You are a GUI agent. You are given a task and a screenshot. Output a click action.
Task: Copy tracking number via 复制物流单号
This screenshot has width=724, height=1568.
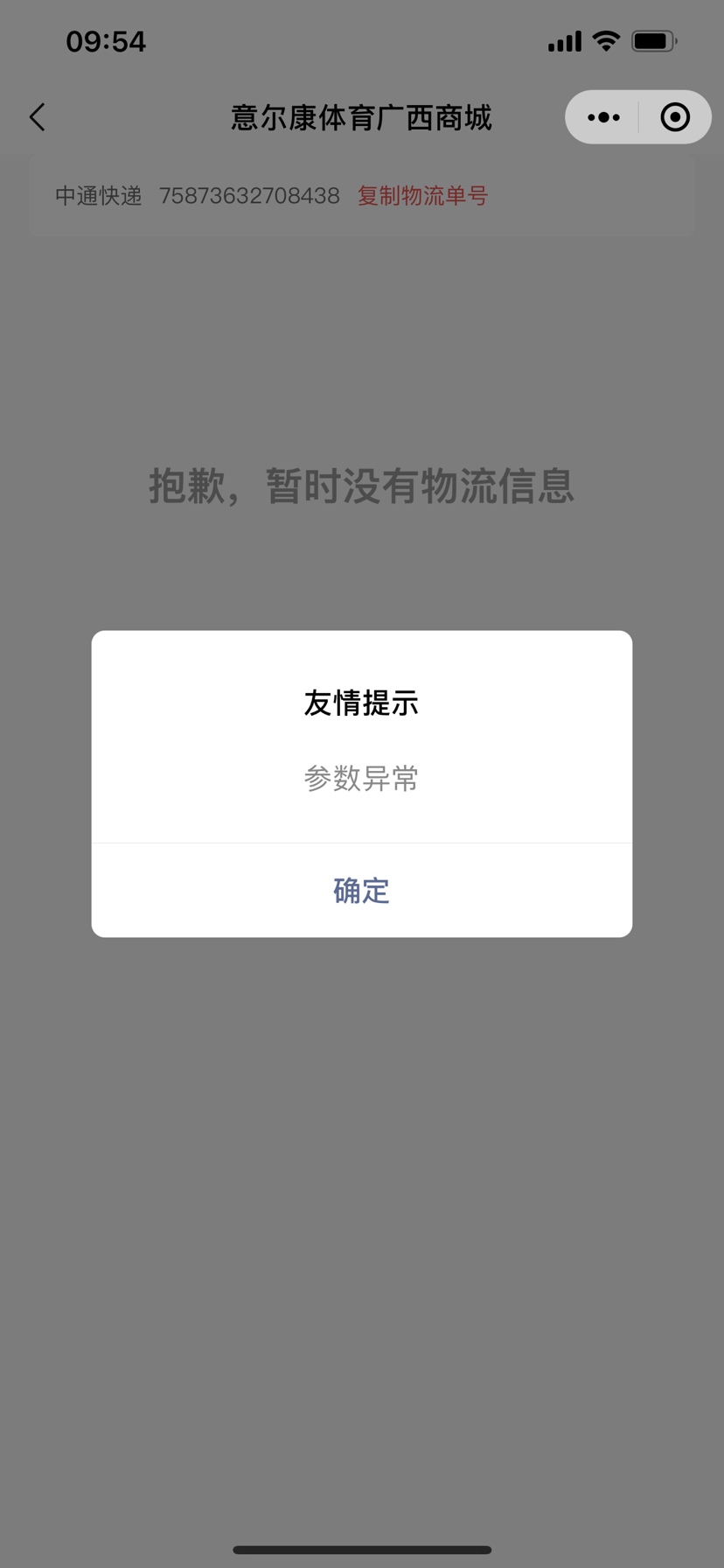pos(422,196)
